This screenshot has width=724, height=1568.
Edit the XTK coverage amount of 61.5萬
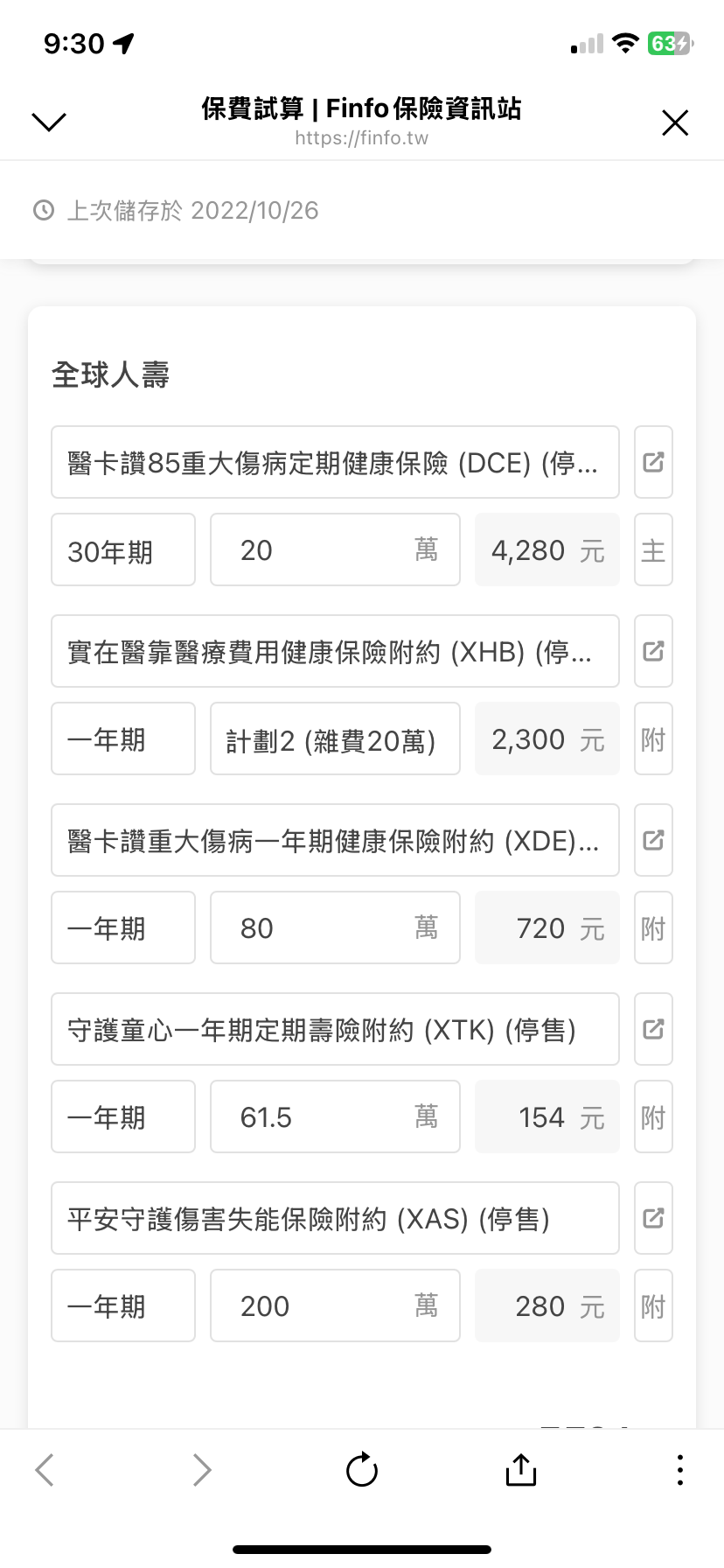335,1116
